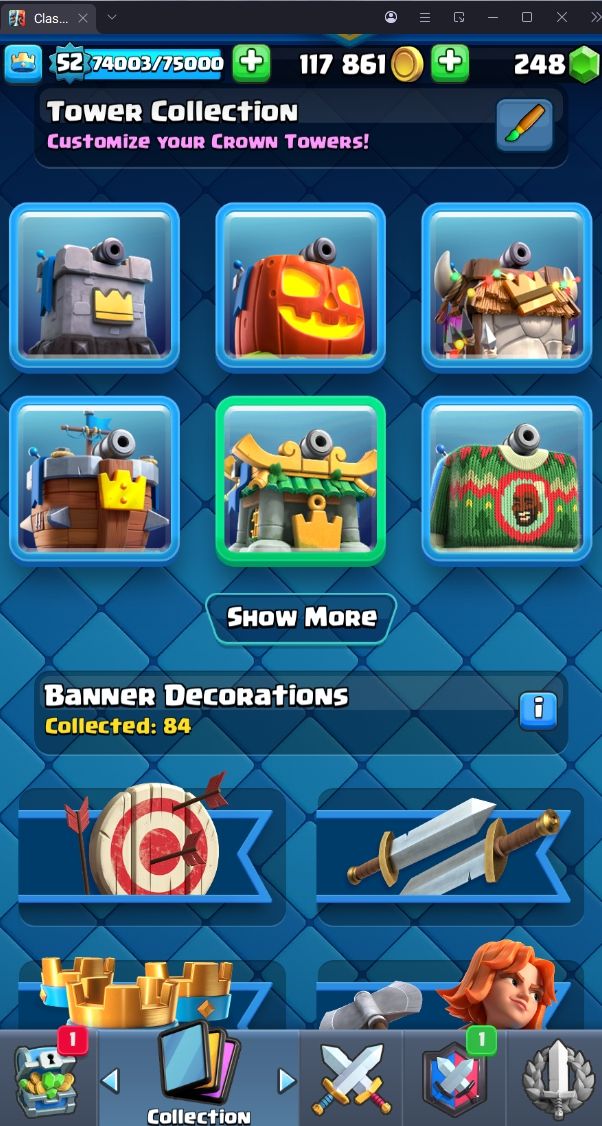602x1126 pixels.
Task: Select the default King tower skin
Action: click(94, 286)
